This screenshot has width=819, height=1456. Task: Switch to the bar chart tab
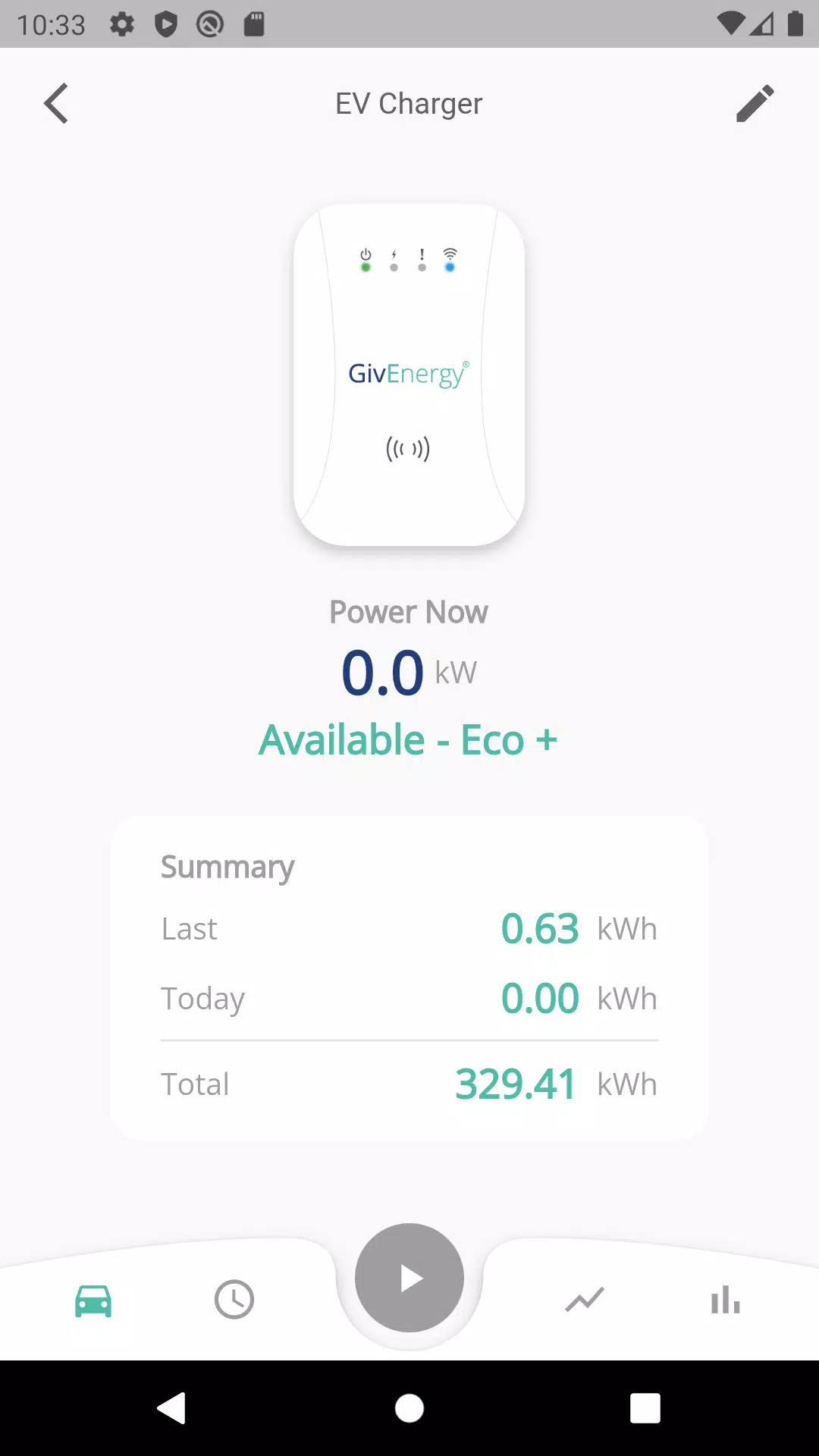[726, 1300]
